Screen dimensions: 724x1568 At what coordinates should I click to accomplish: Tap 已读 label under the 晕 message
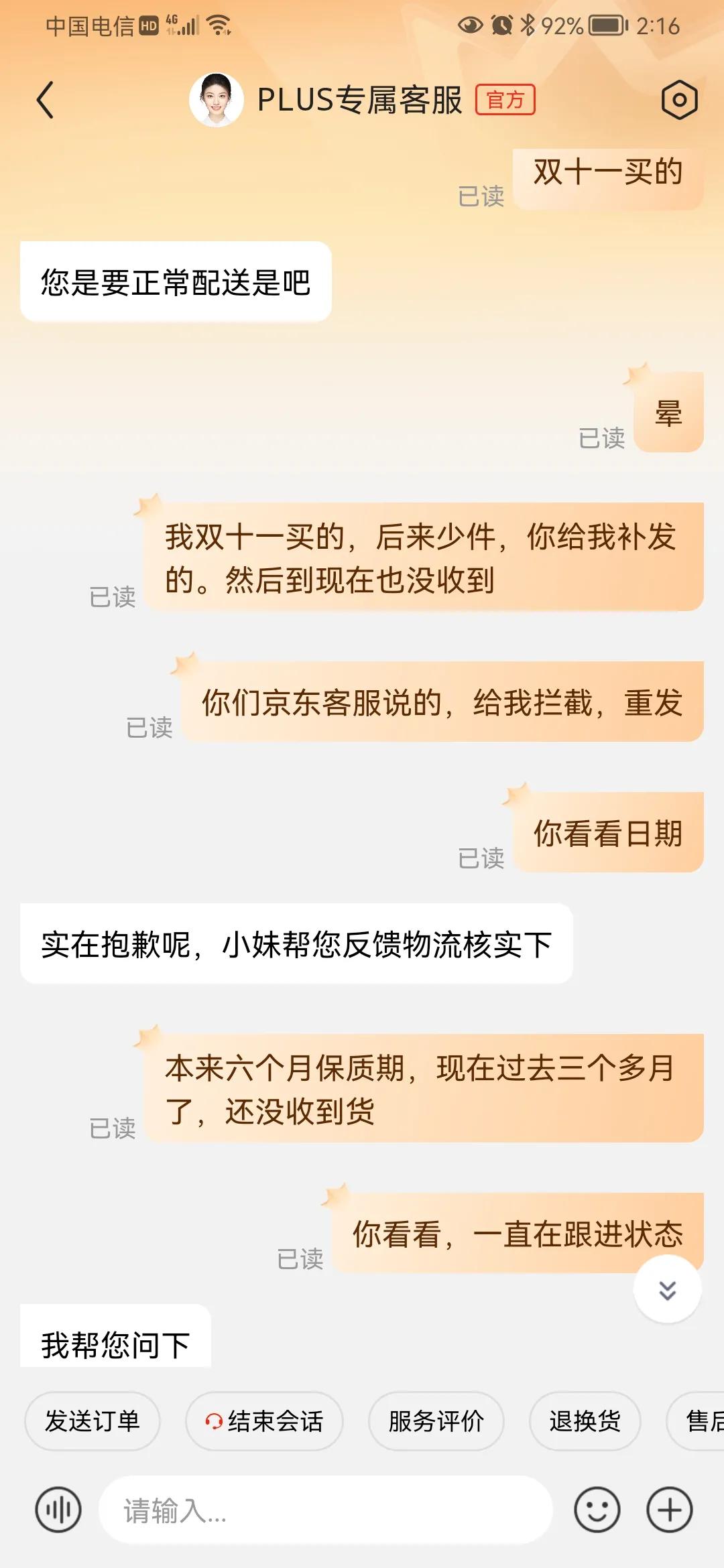click(x=602, y=439)
